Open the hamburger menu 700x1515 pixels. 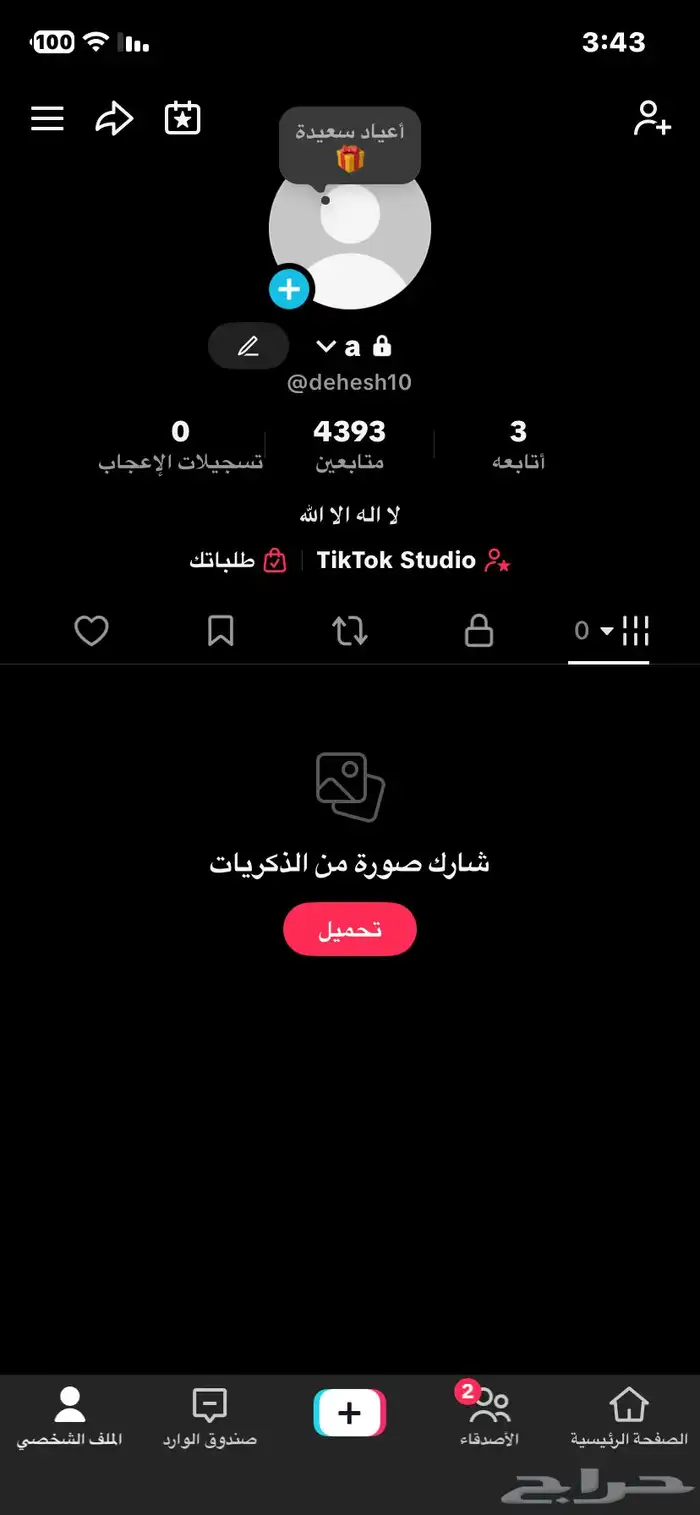tap(47, 119)
